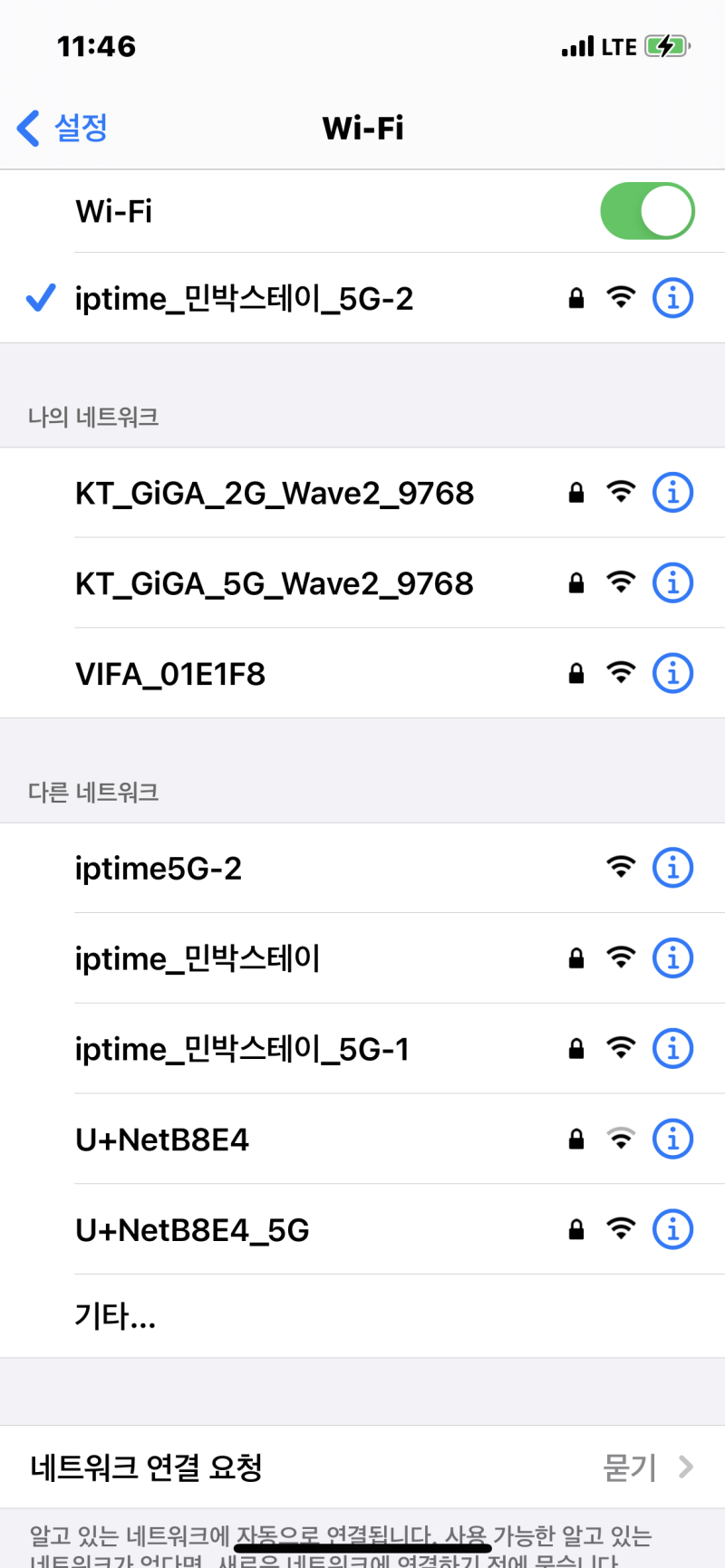Tap the Wi-Fi signal icon for iptime_민박스테이_5G-1
Screen dimensions: 725x1568
click(x=622, y=1048)
